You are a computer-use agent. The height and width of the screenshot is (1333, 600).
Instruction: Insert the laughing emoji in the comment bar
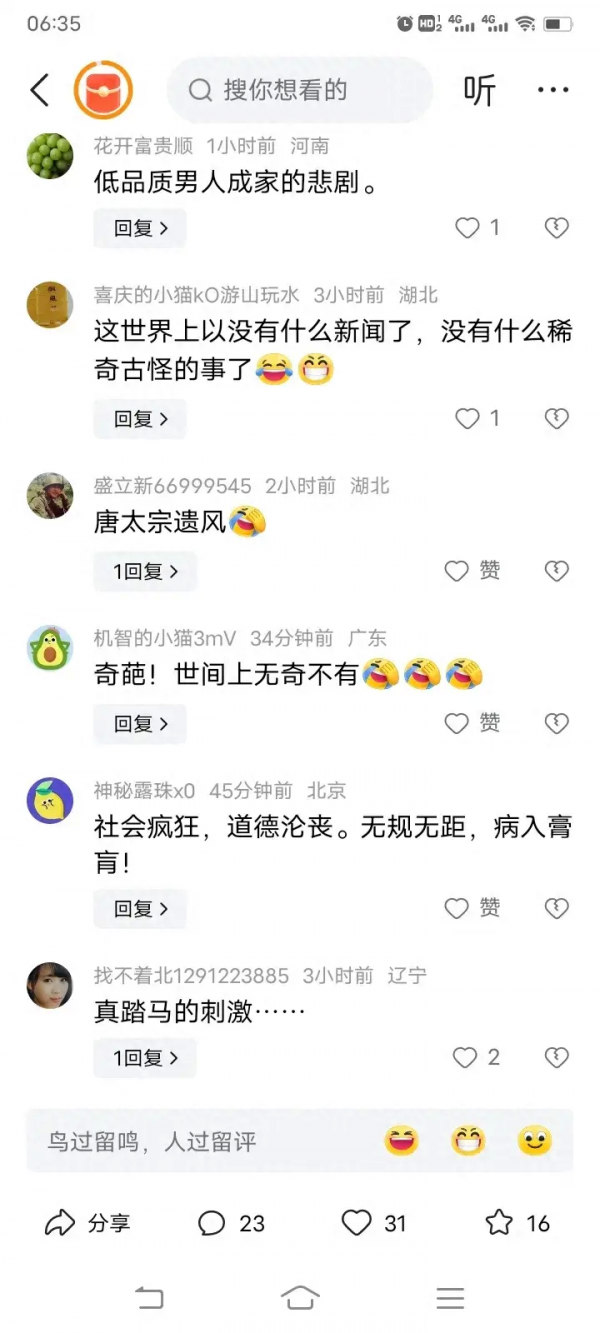pyautogui.click(x=402, y=1141)
